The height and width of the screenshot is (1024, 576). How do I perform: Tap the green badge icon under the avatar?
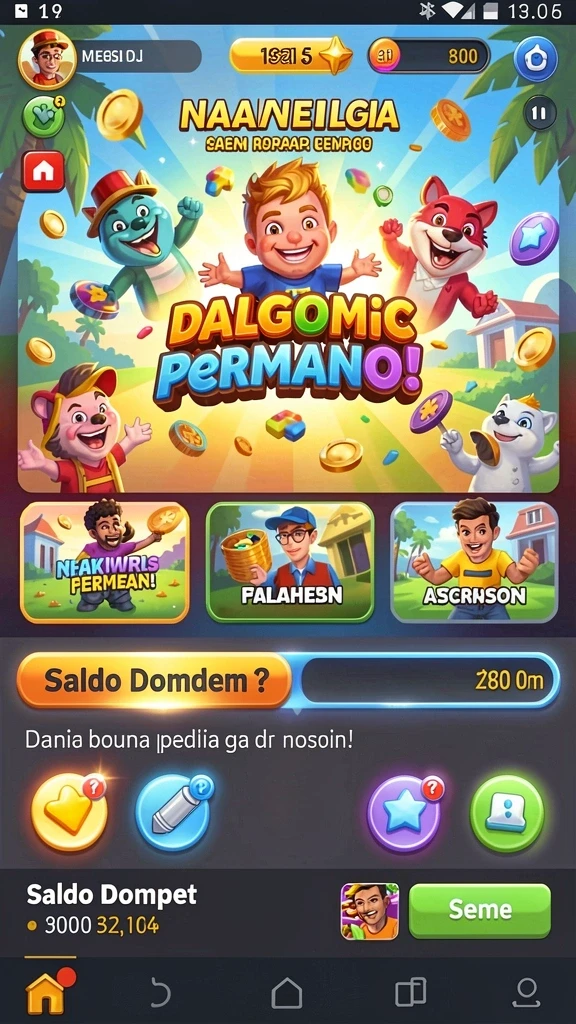pos(44,116)
